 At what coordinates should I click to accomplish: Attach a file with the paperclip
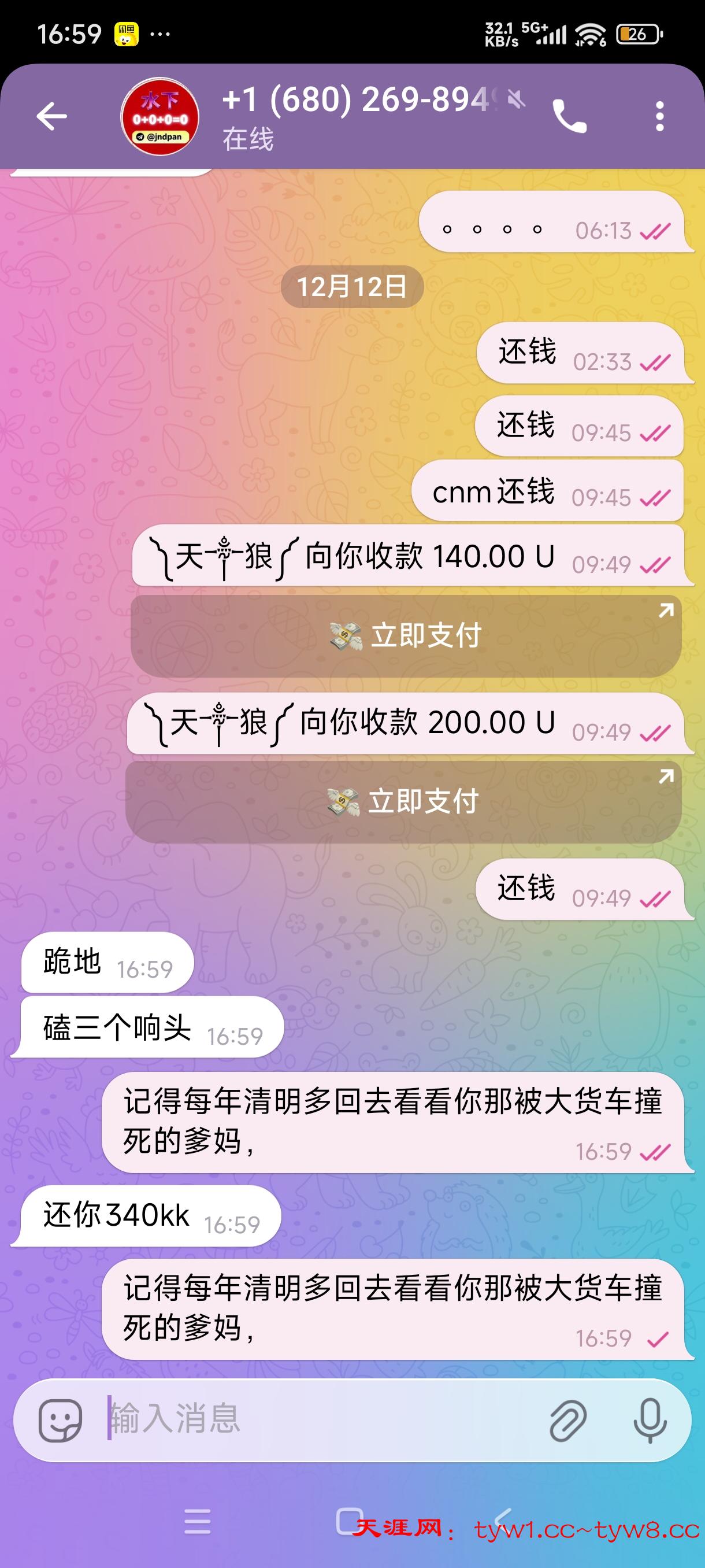tap(567, 1420)
